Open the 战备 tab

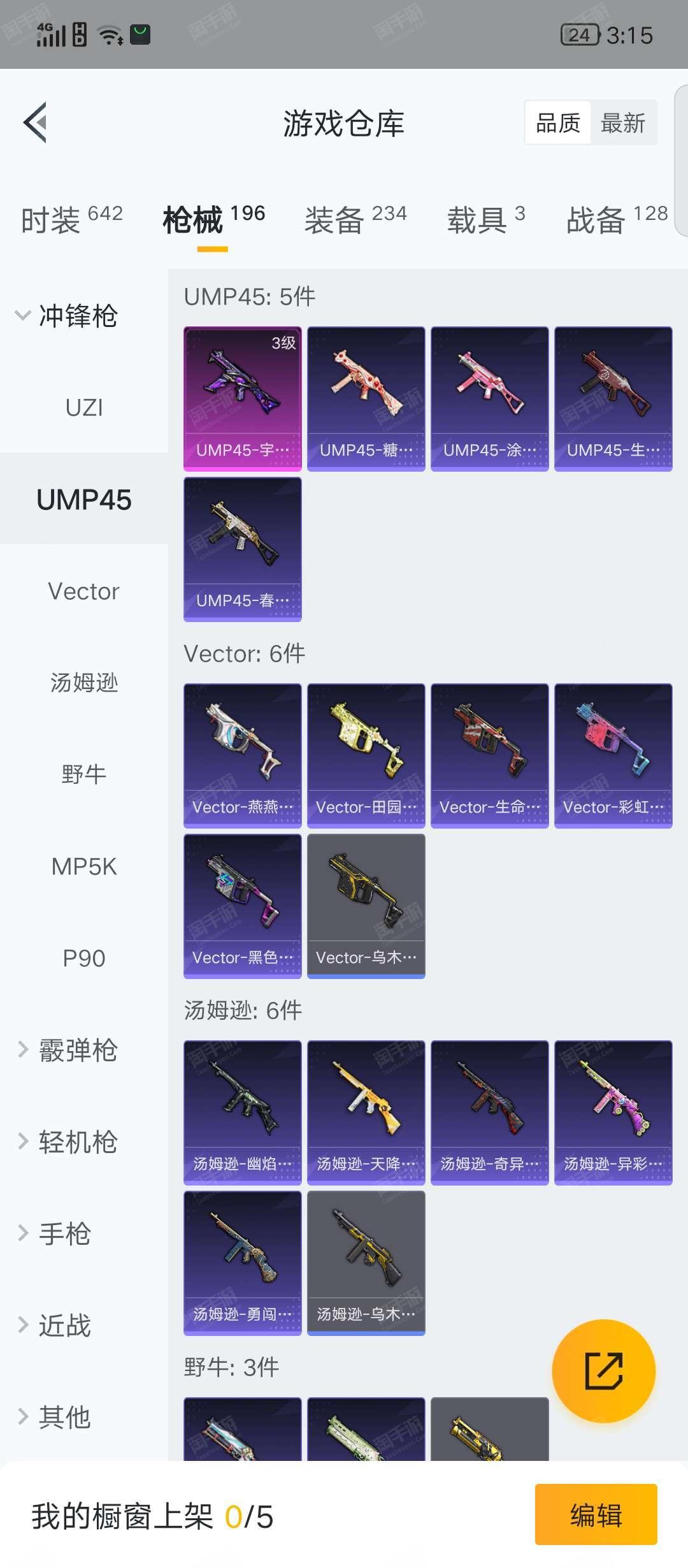(617, 220)
